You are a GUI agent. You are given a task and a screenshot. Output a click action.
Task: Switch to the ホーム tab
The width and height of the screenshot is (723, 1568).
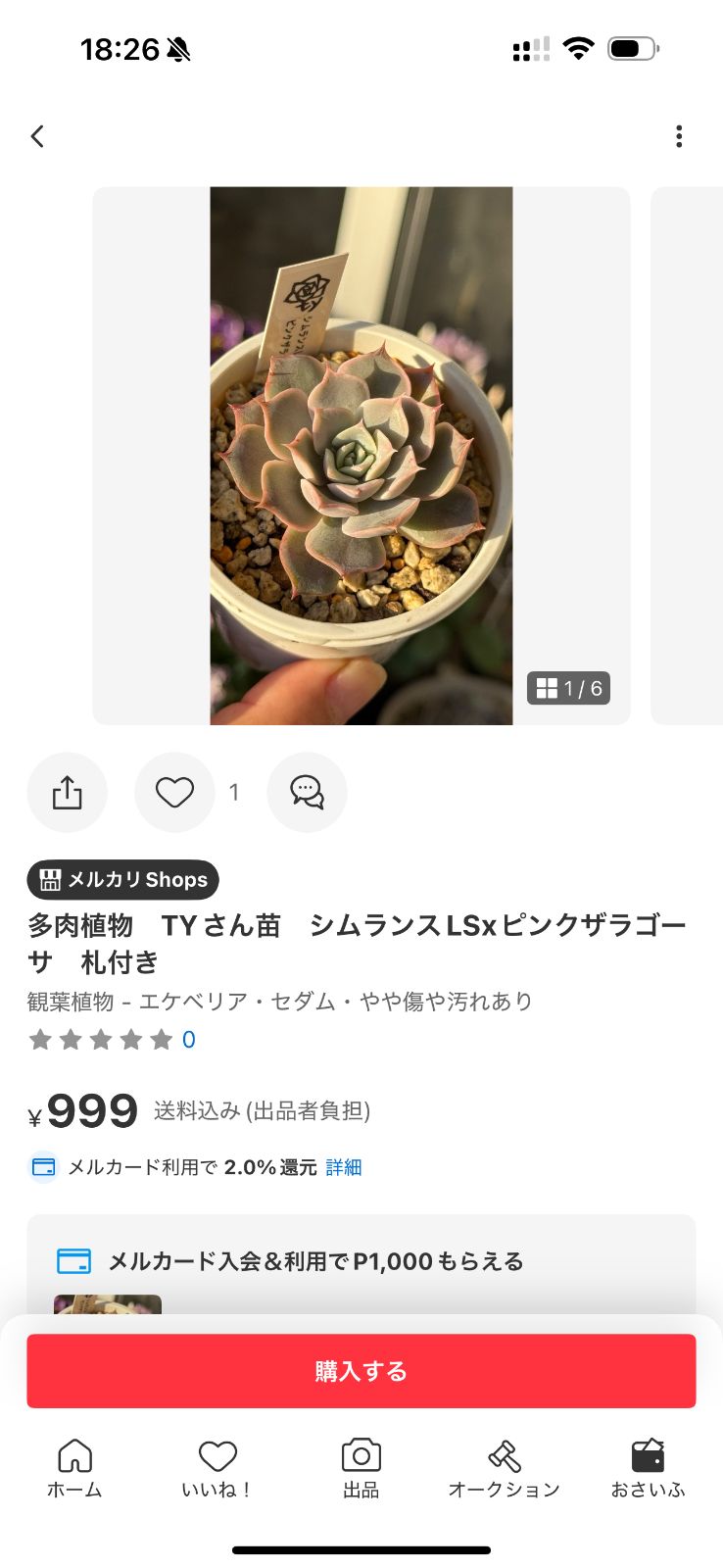click(x=74, y=1468)
